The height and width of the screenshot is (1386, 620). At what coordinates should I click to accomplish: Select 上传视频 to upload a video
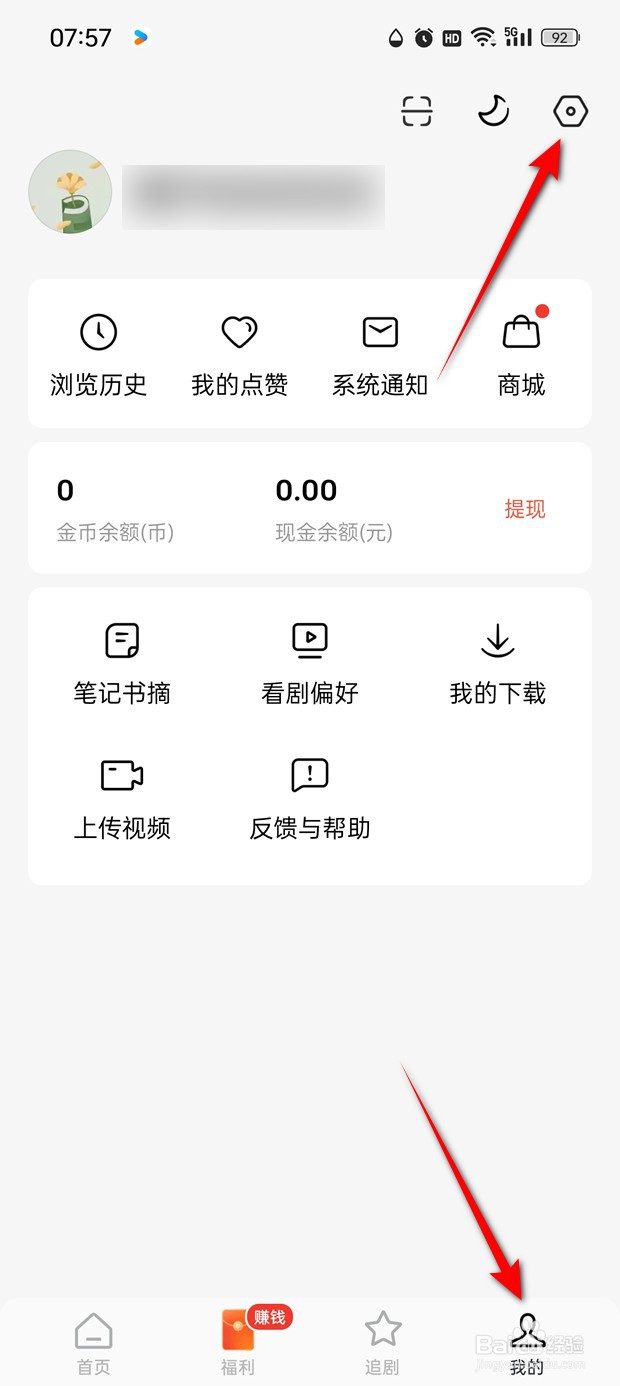(x=122, y=798)
